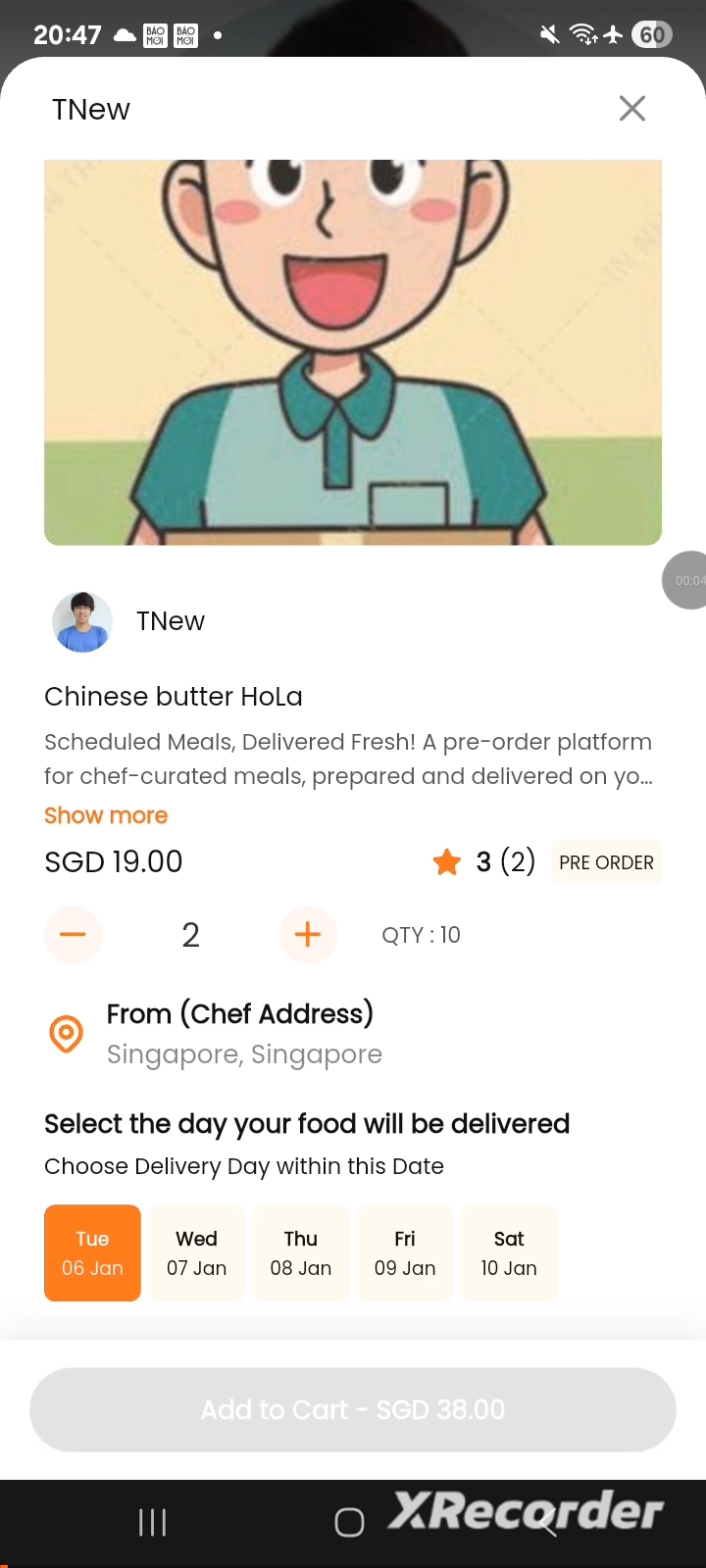This screenshot has height=1568, width=706.
Task: Pick Thu 08 Jan delivery date
Action: [x=301, y=1252]
